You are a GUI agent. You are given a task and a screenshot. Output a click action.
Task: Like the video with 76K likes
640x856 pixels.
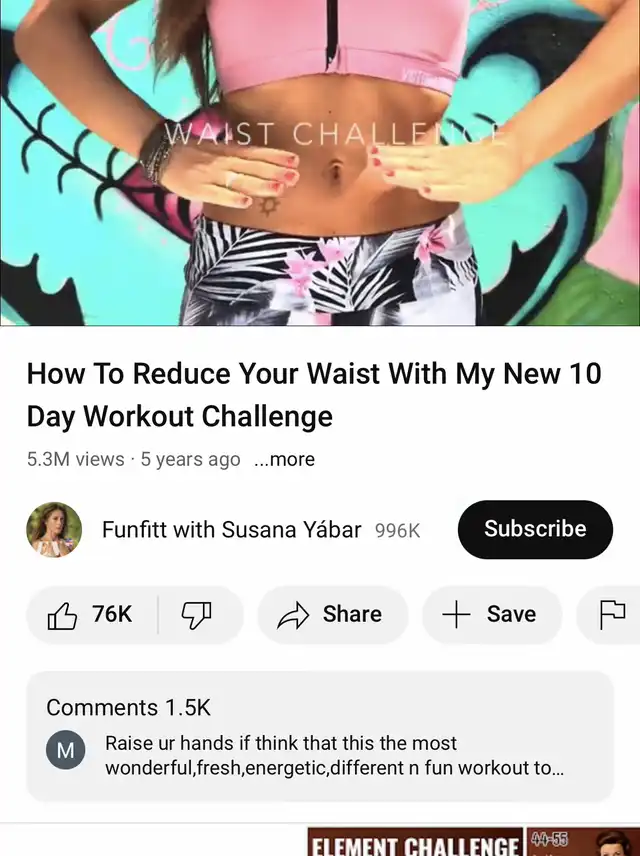pos(92,614)
